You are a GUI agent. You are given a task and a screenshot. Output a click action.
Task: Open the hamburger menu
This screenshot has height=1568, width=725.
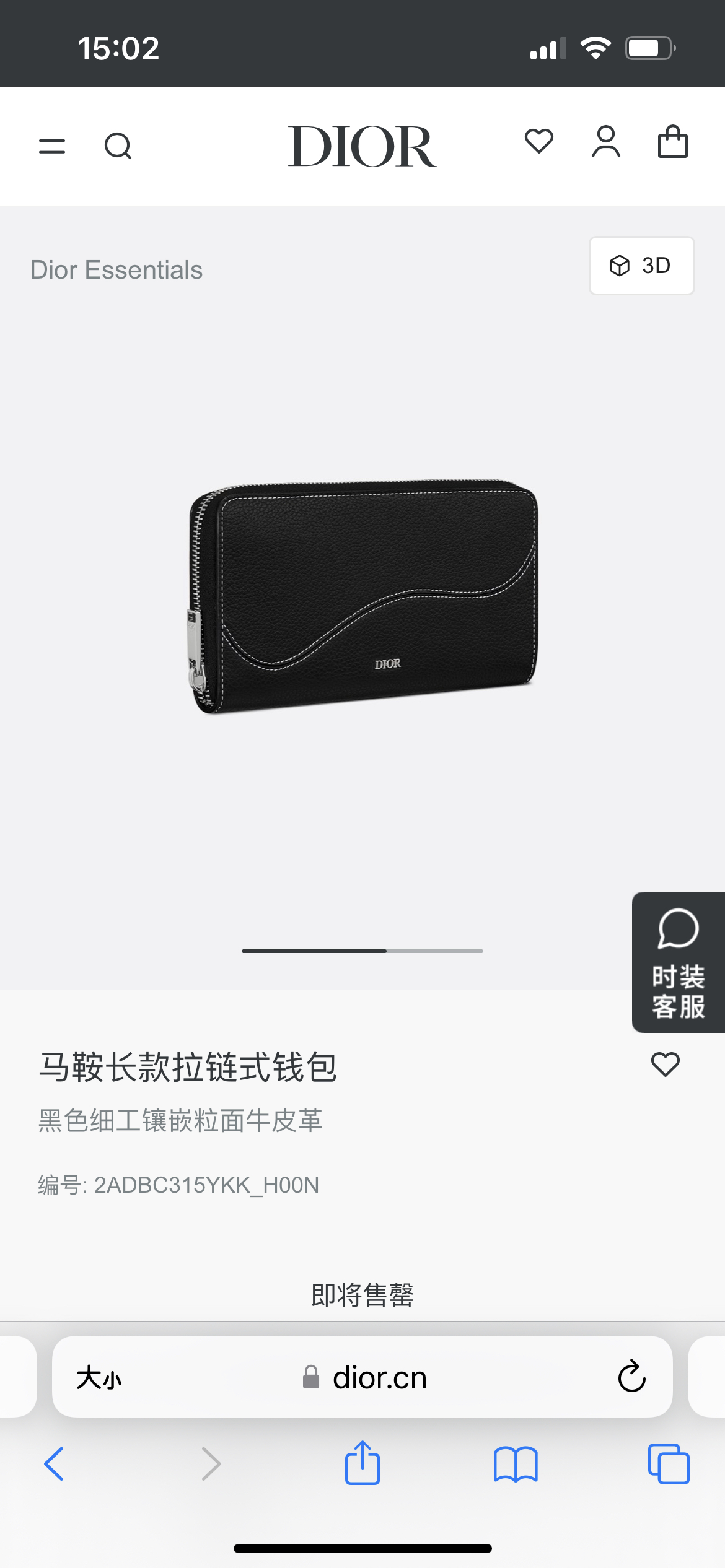tap(52, 146)
